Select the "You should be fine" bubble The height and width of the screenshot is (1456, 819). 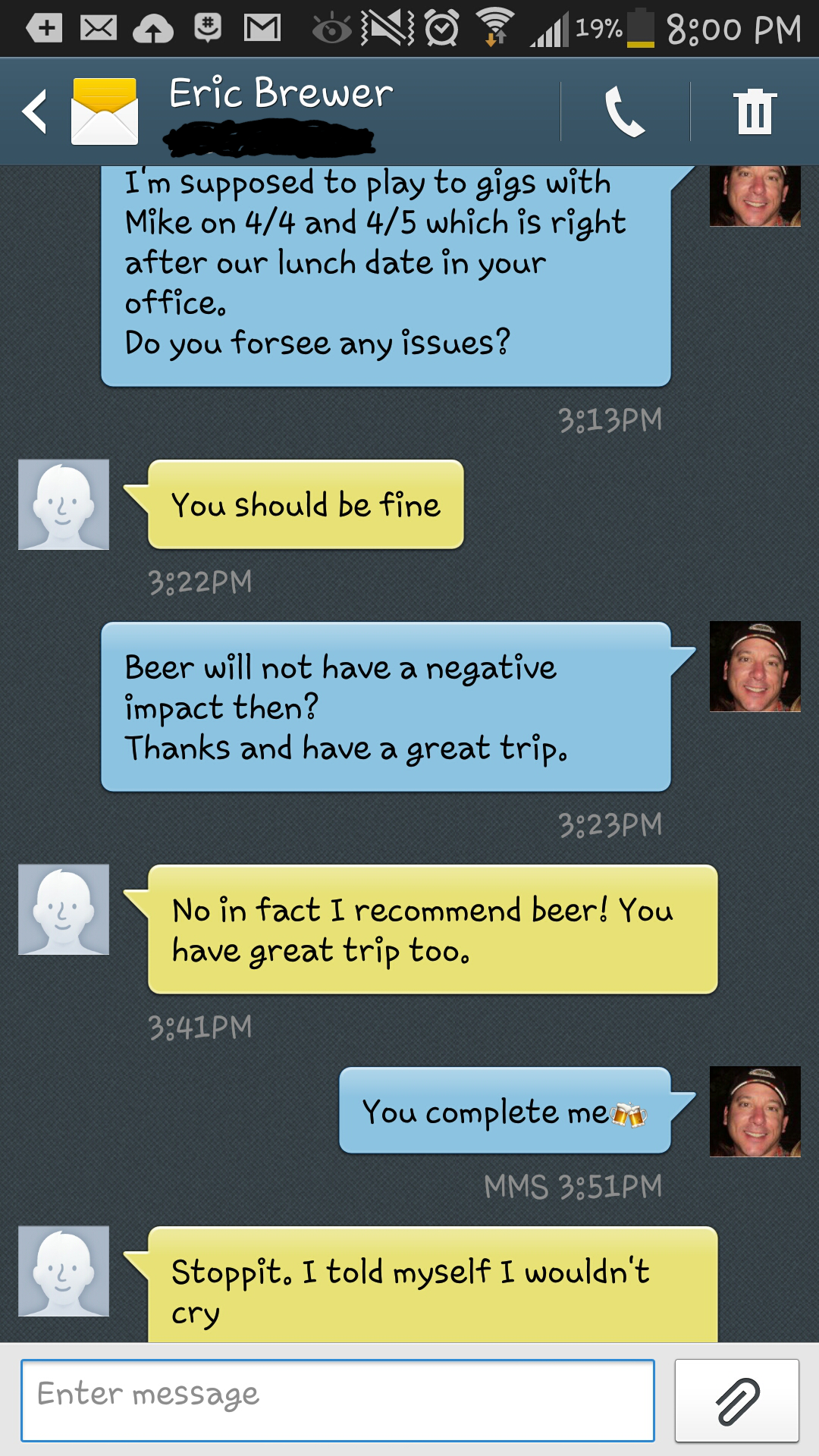coord(306,504)
